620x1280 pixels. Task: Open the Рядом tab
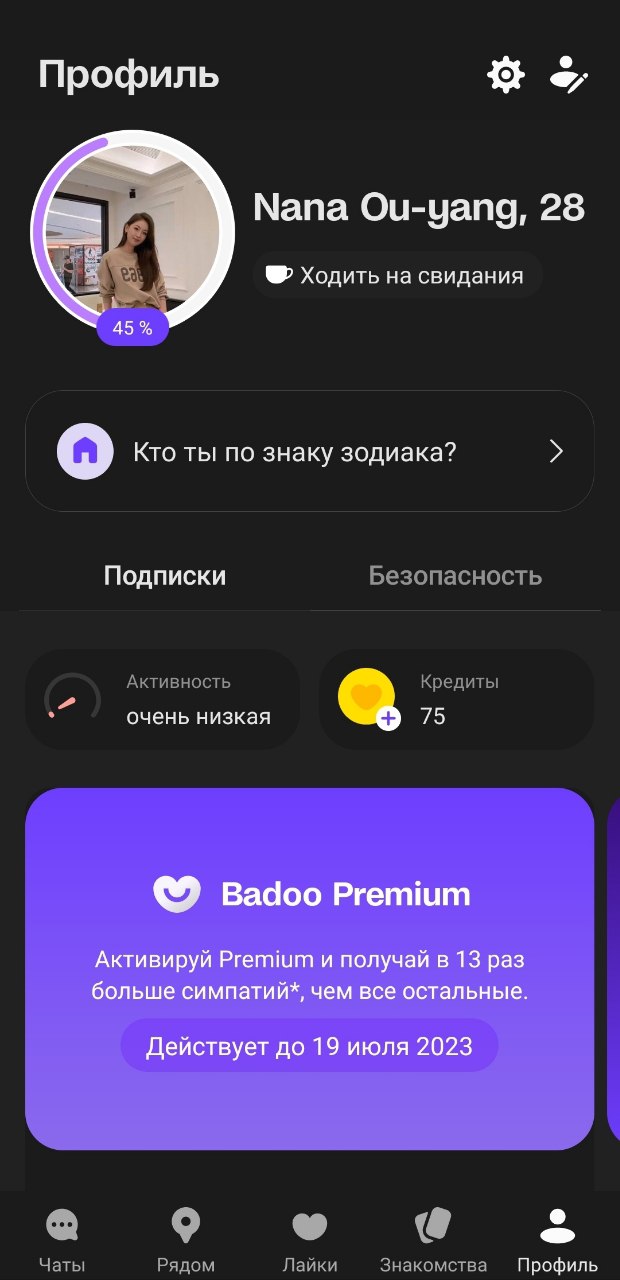tap(186, 1239)
